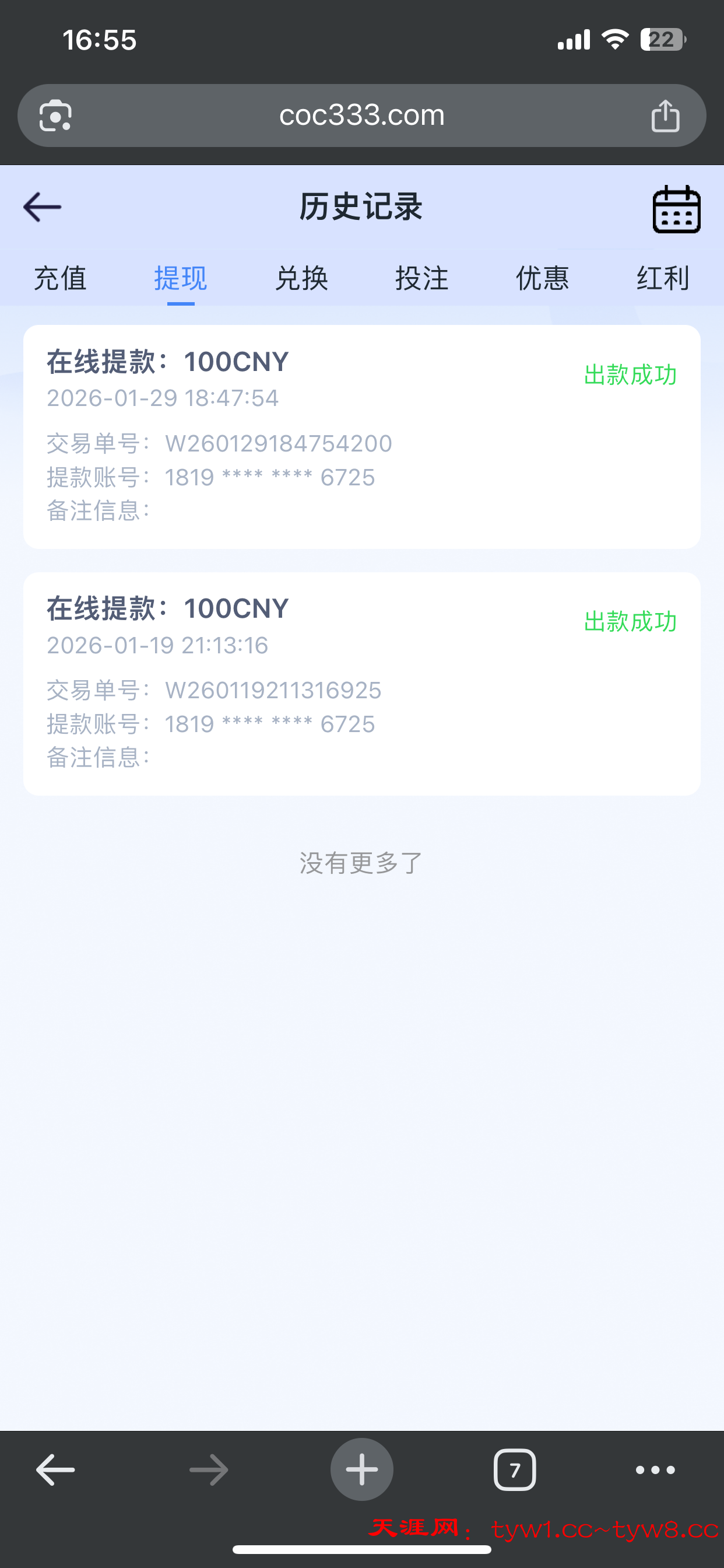Screen dimensions: 724x1568
Task: View the 7 open browser tabs
Action: tap(515, 1470)
